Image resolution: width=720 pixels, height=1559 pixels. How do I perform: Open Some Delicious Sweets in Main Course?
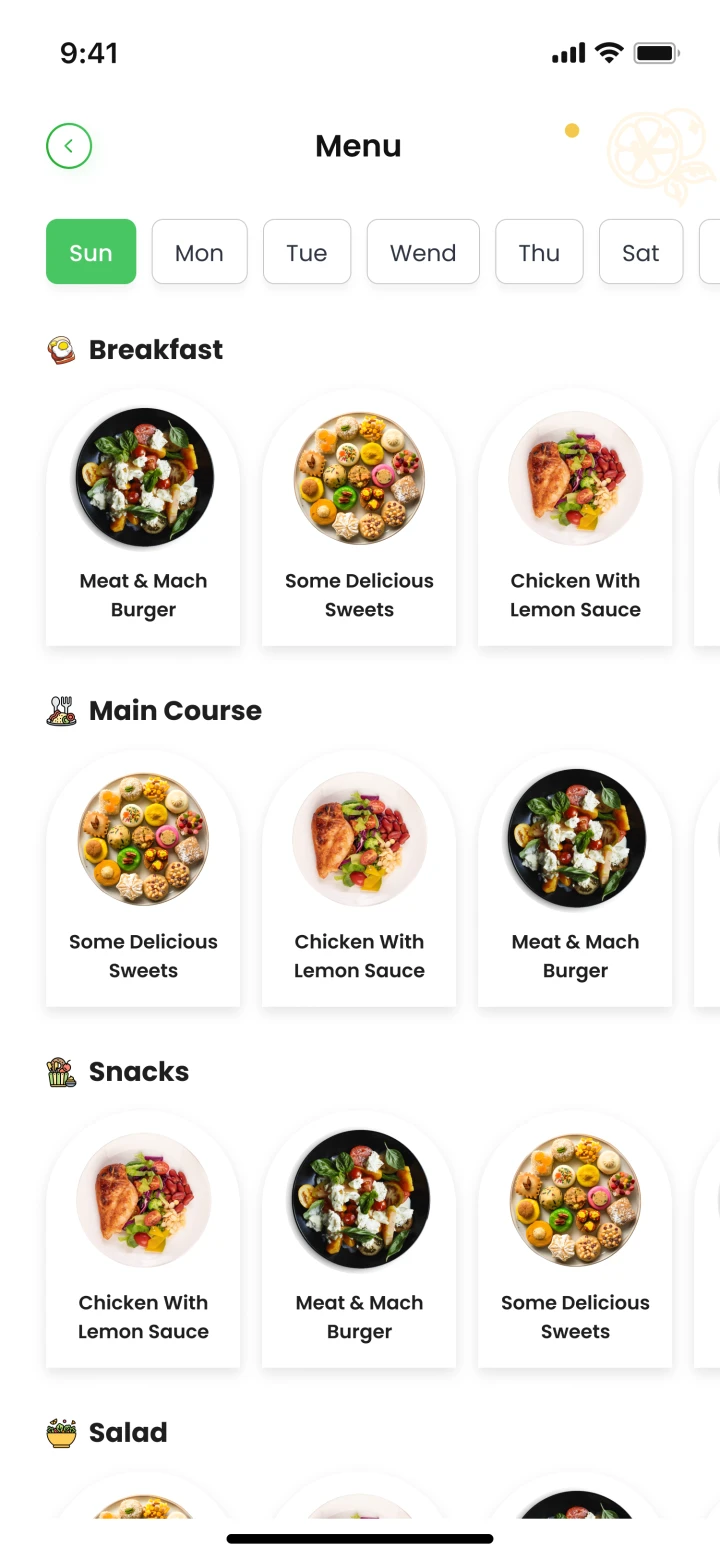pos(143,881)
